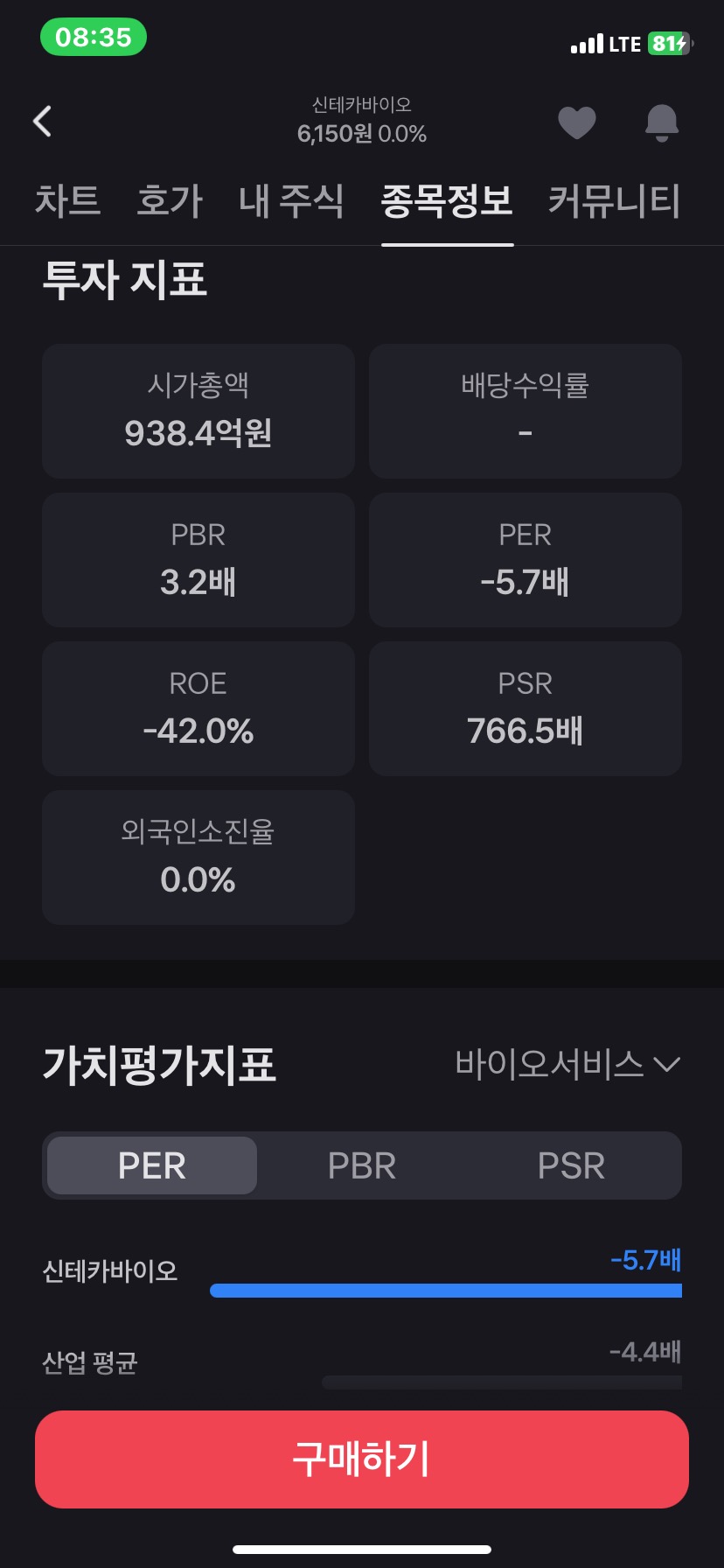Add 신테카바이오 to favorites with heart icon
This screenshot has height=1568, width=724.
[x=576, y=122]
